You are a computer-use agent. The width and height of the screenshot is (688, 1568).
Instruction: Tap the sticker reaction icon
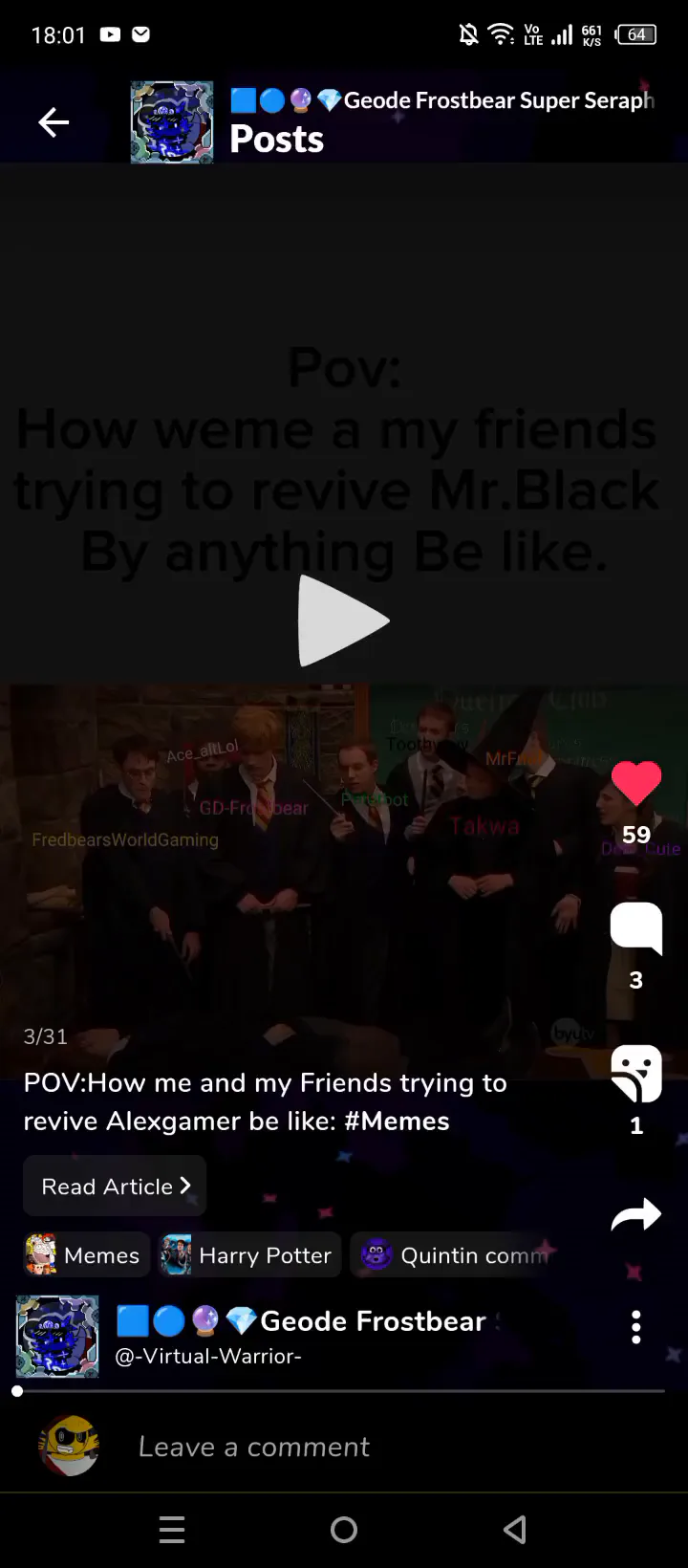636,1074
